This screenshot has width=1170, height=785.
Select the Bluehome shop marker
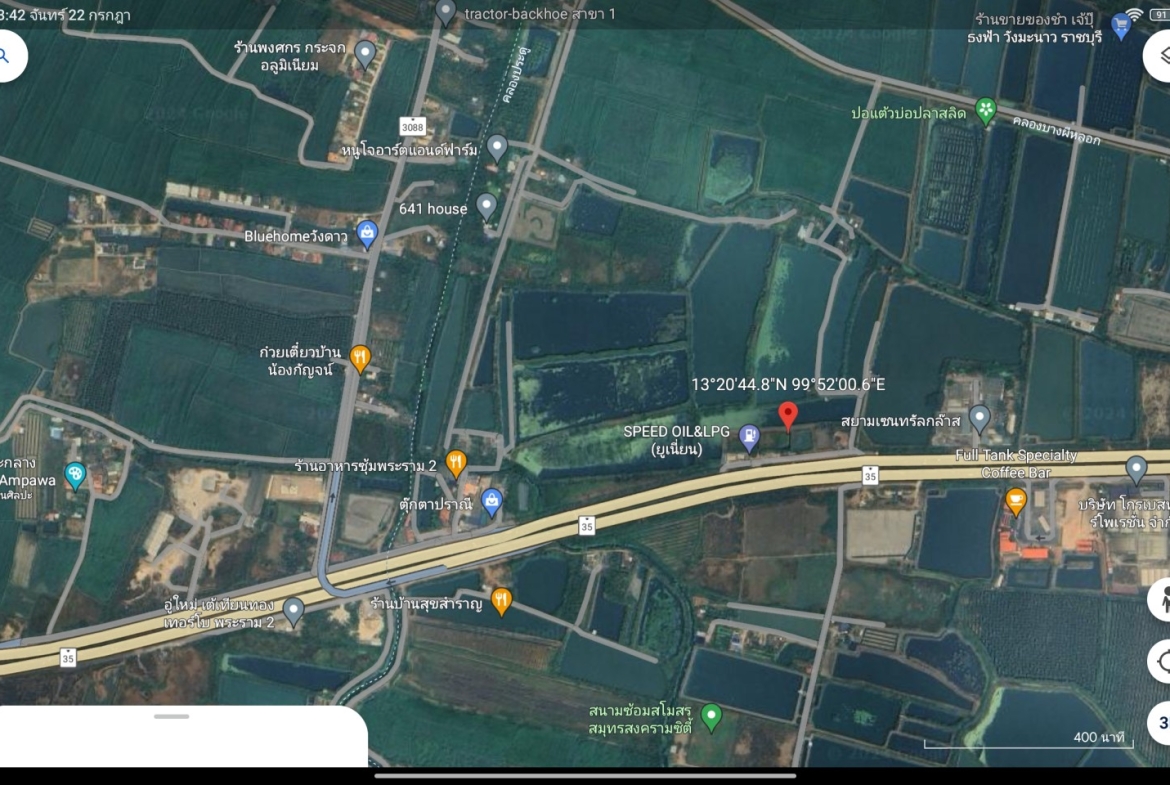point(367,234)
